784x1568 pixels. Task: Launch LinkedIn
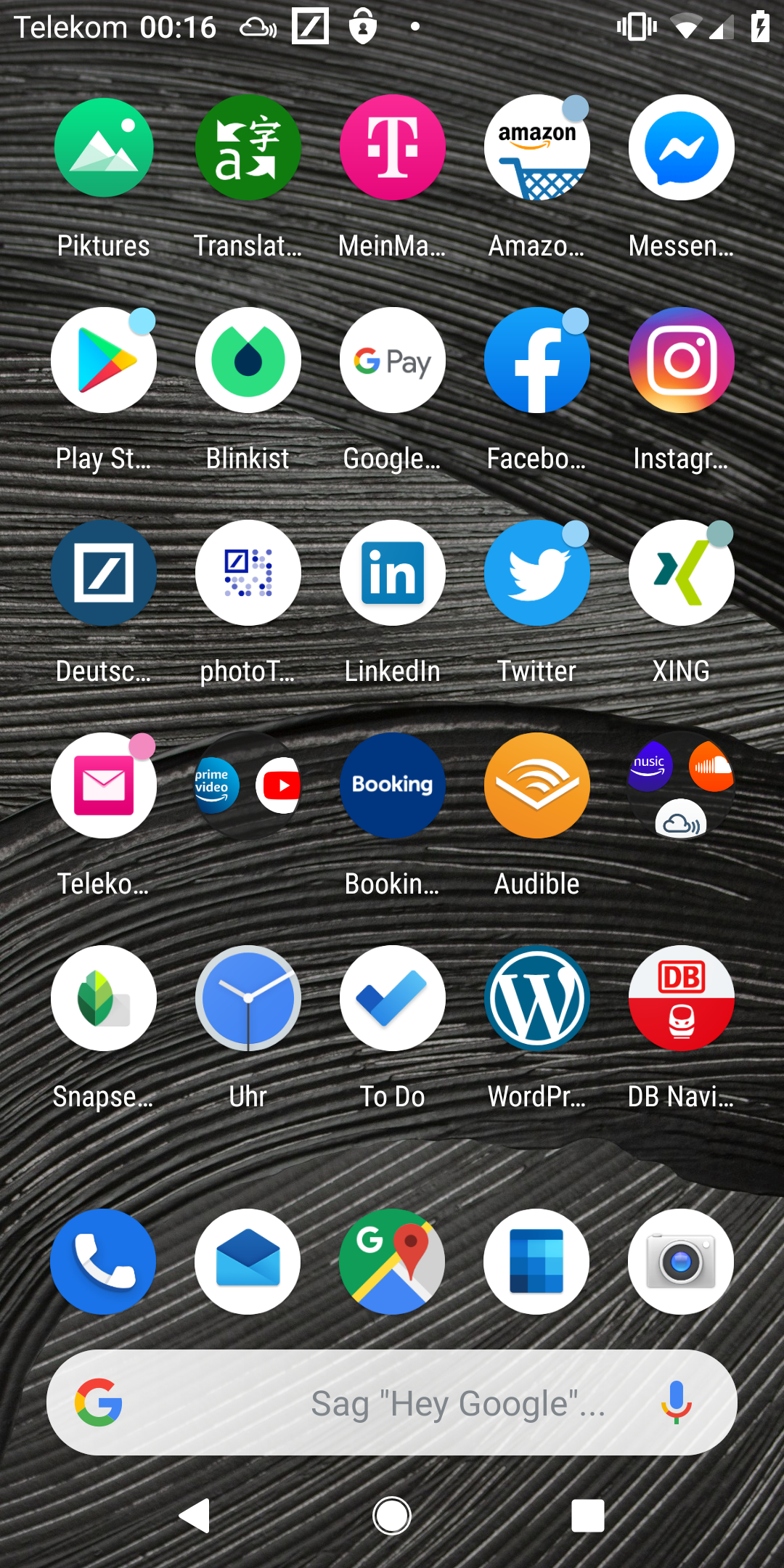393,573
